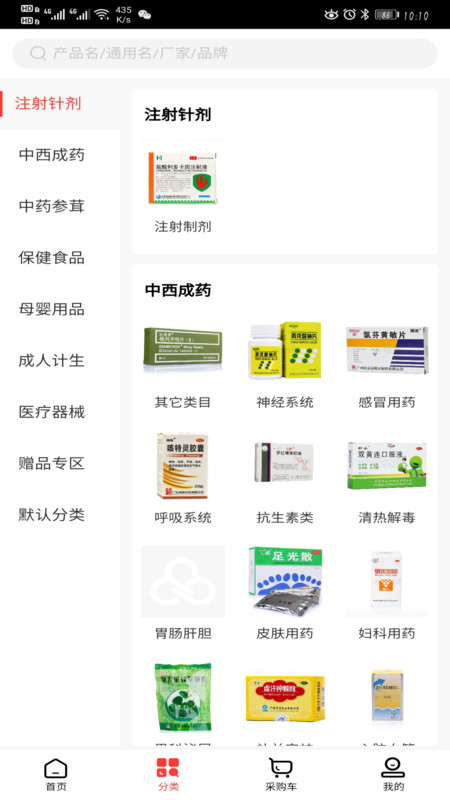Browse the 抗生素类 subcategory

[285, 480]
